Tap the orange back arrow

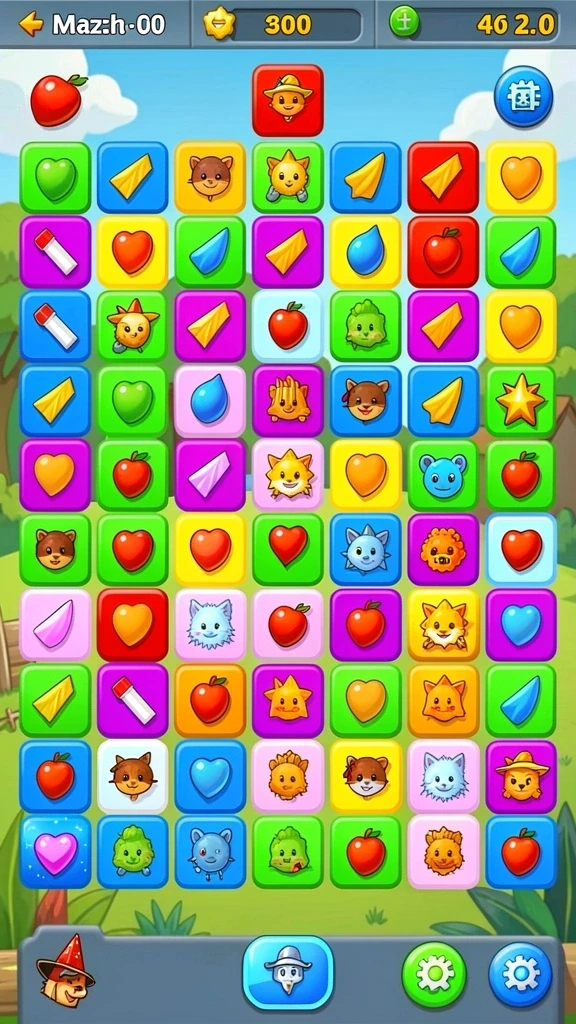pos(31,24)
